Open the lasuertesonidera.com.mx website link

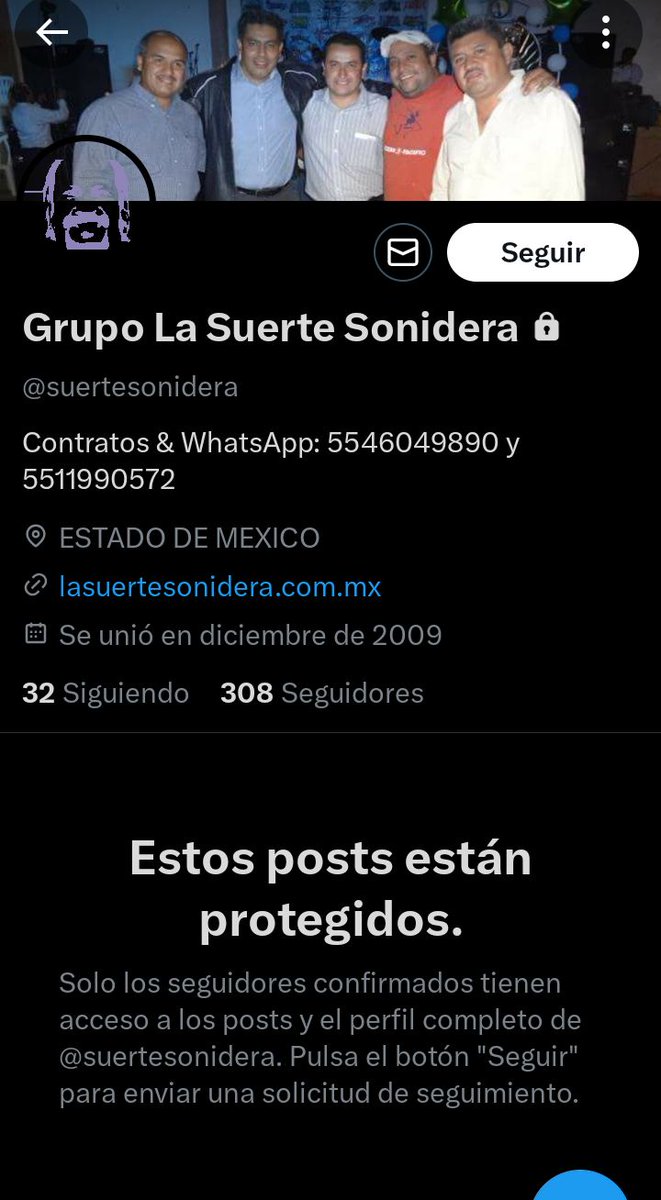220,586
